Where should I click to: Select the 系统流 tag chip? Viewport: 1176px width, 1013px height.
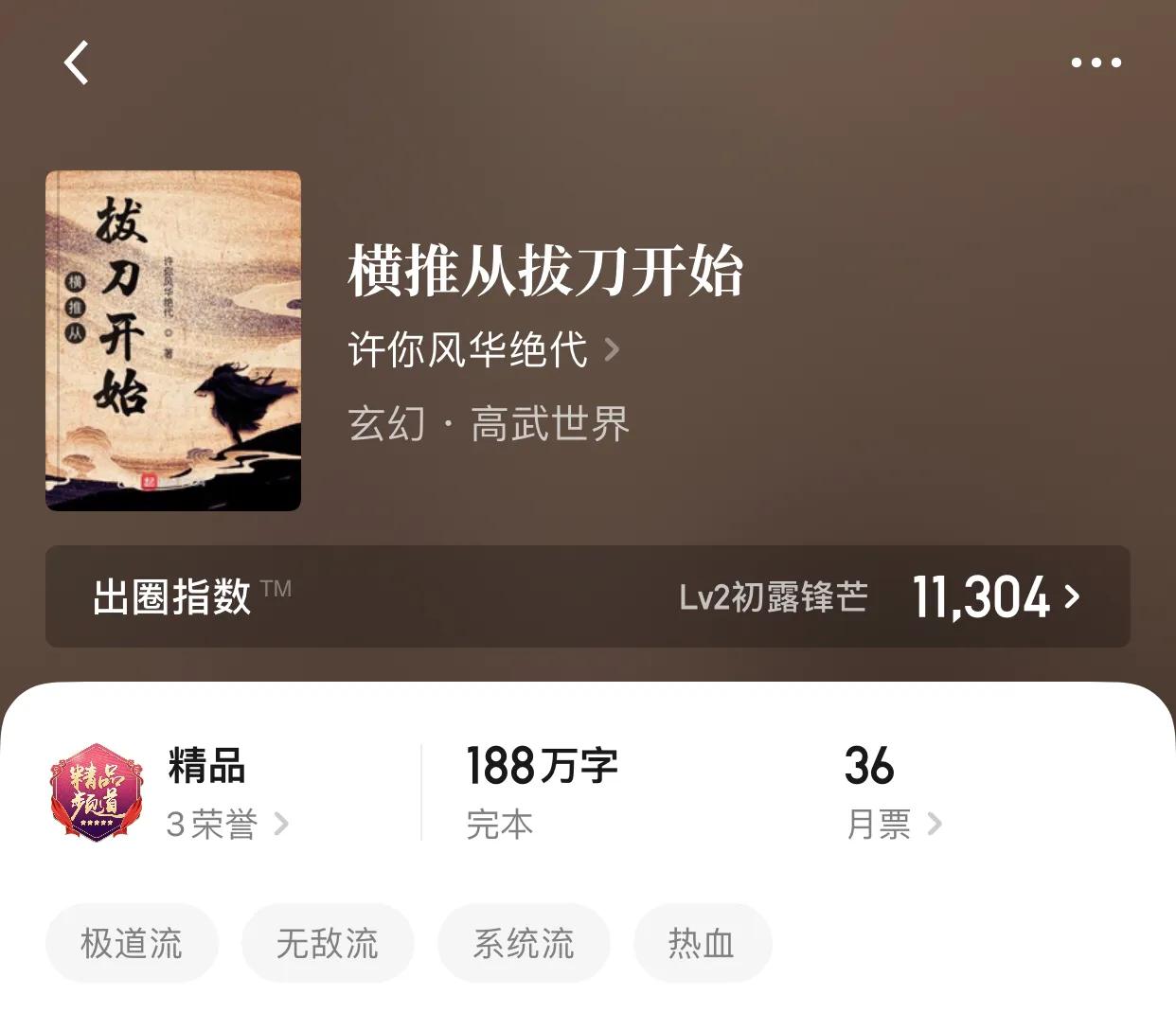[524, 943]
